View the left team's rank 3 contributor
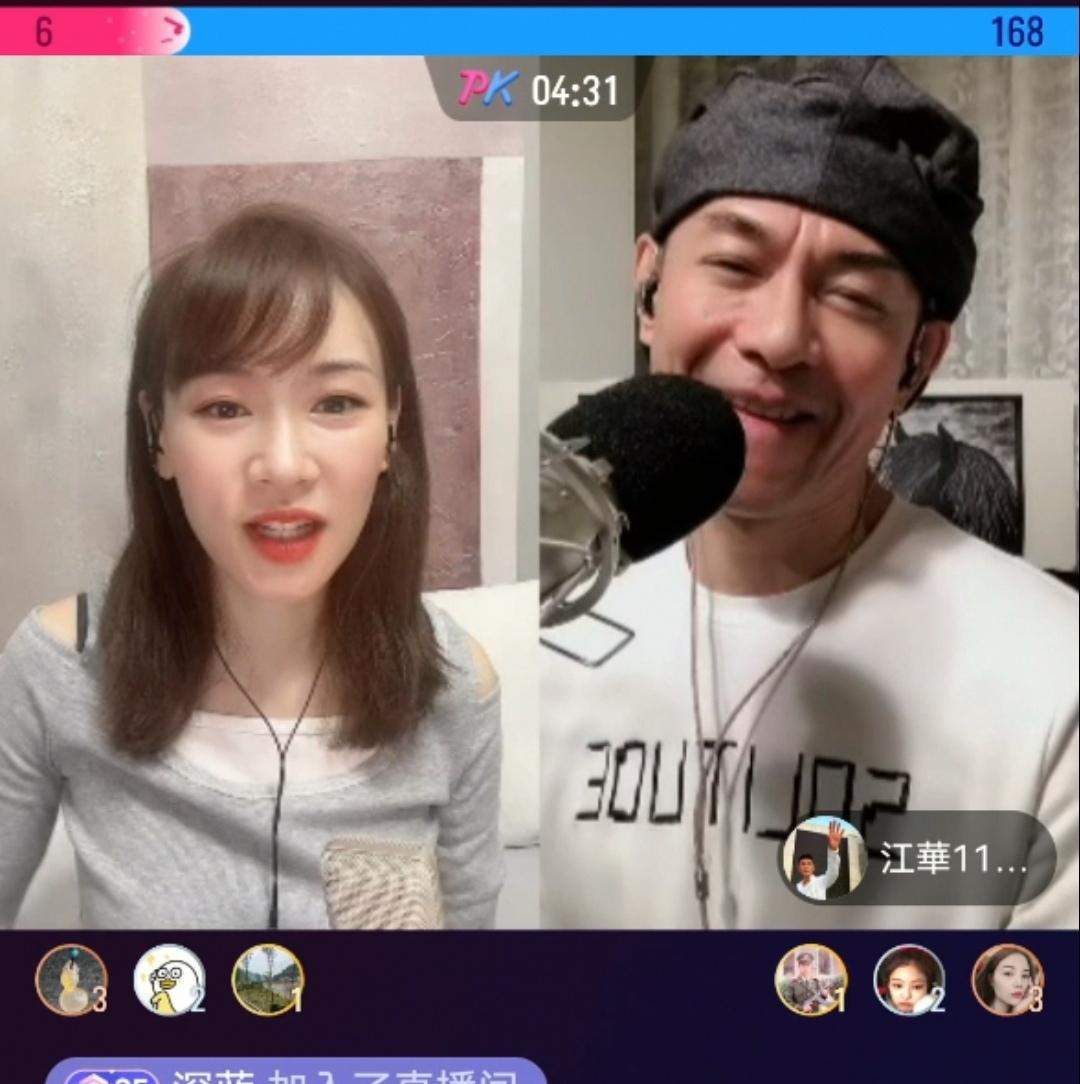Screen dimensions: 1080x1084 point(71,980)
